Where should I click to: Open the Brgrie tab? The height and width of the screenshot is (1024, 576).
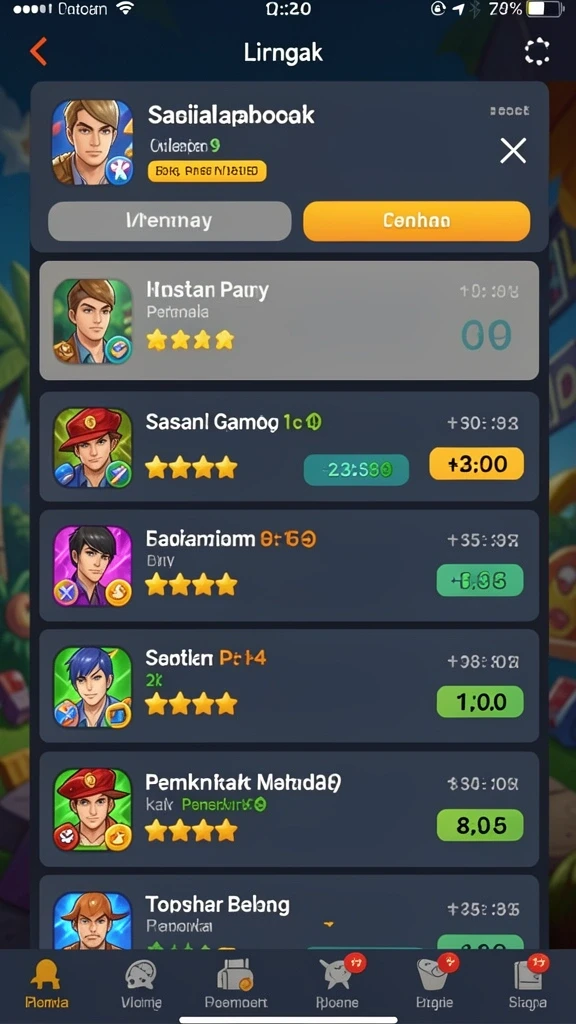[434, 984]
